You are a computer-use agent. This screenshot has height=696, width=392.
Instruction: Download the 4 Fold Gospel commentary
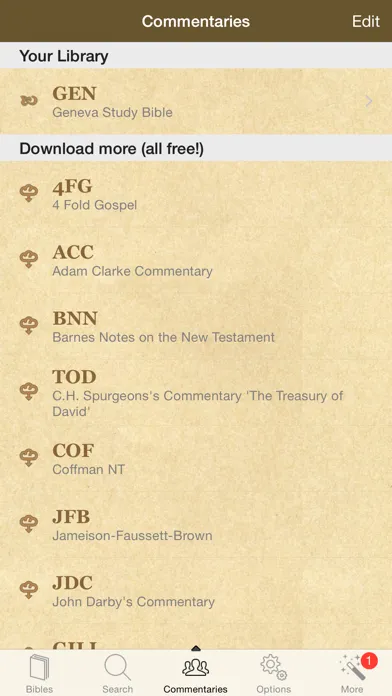tap(196, 194)
